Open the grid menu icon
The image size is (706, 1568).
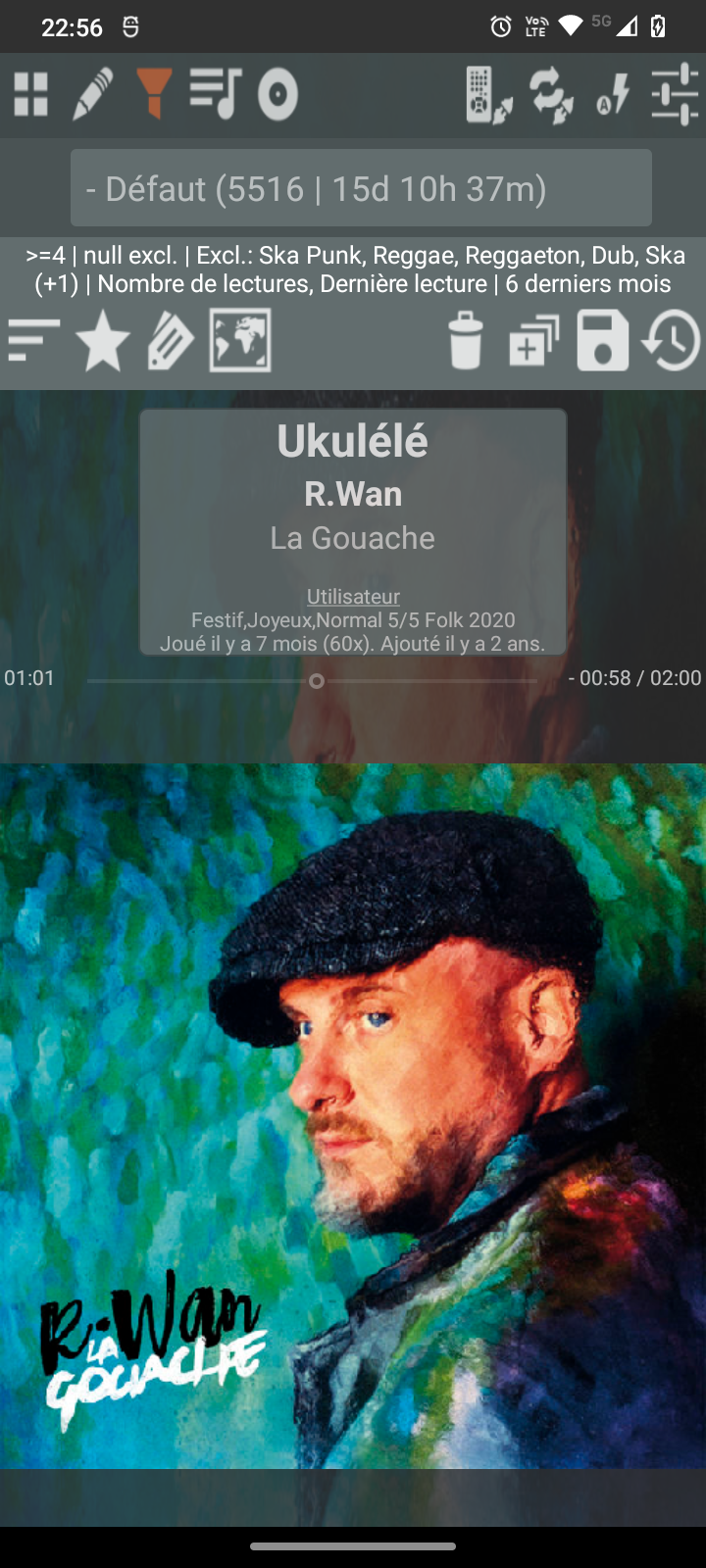click(31, 95)
